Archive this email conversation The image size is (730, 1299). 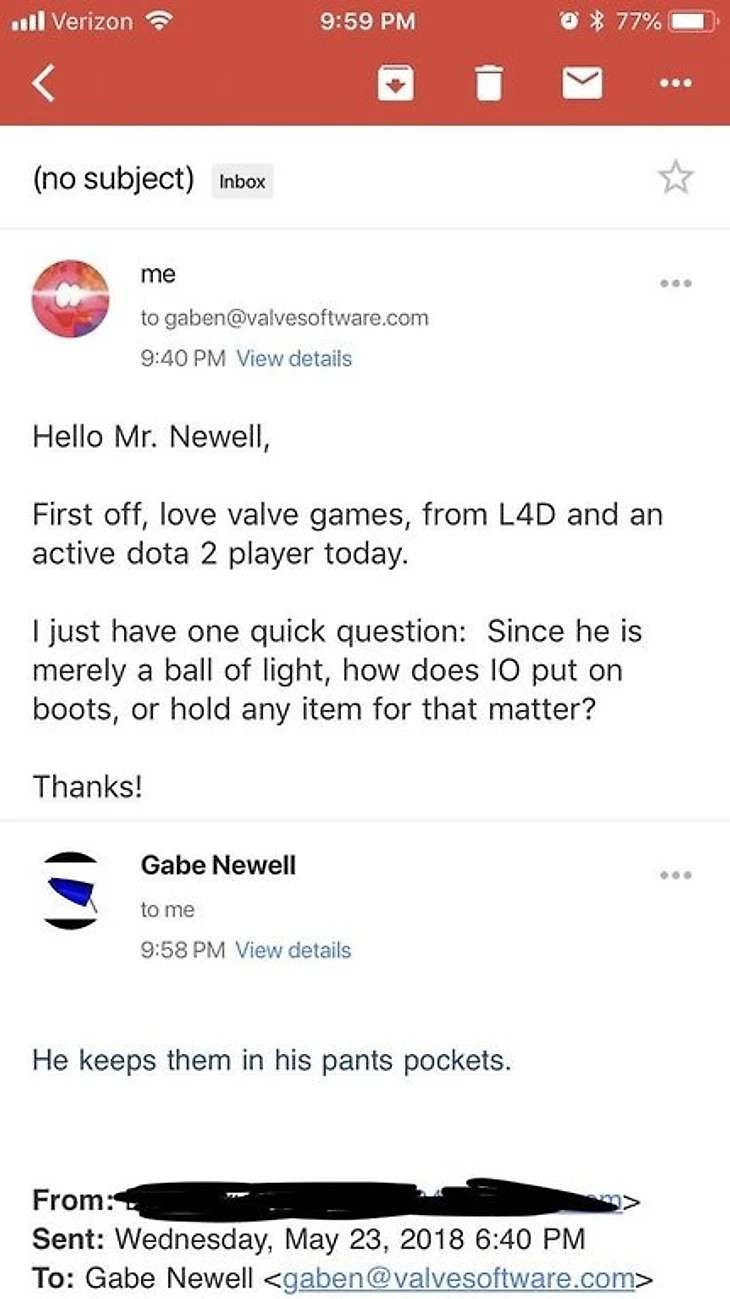click(x=398, y=85)
